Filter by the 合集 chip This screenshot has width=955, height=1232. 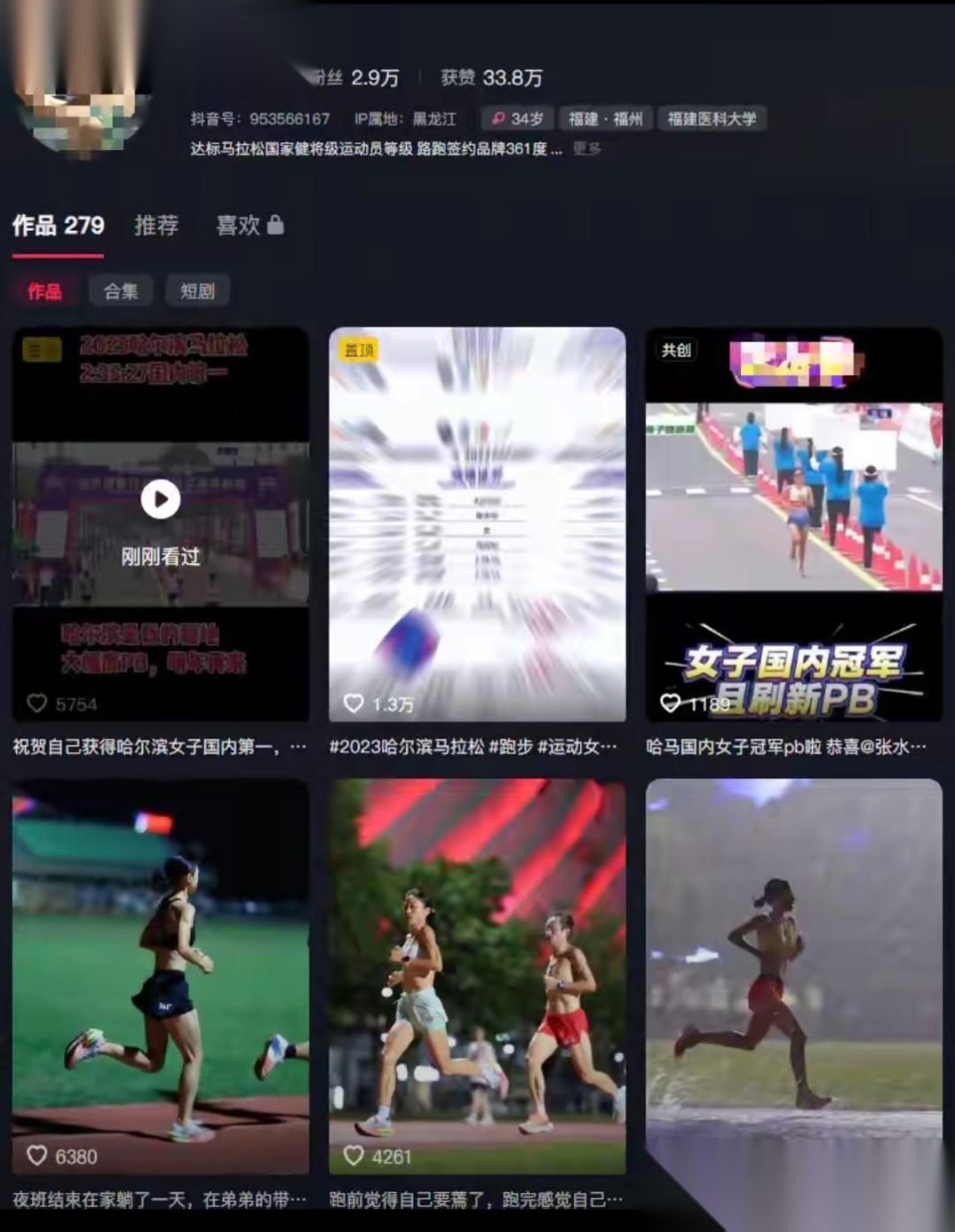(120, 291)
